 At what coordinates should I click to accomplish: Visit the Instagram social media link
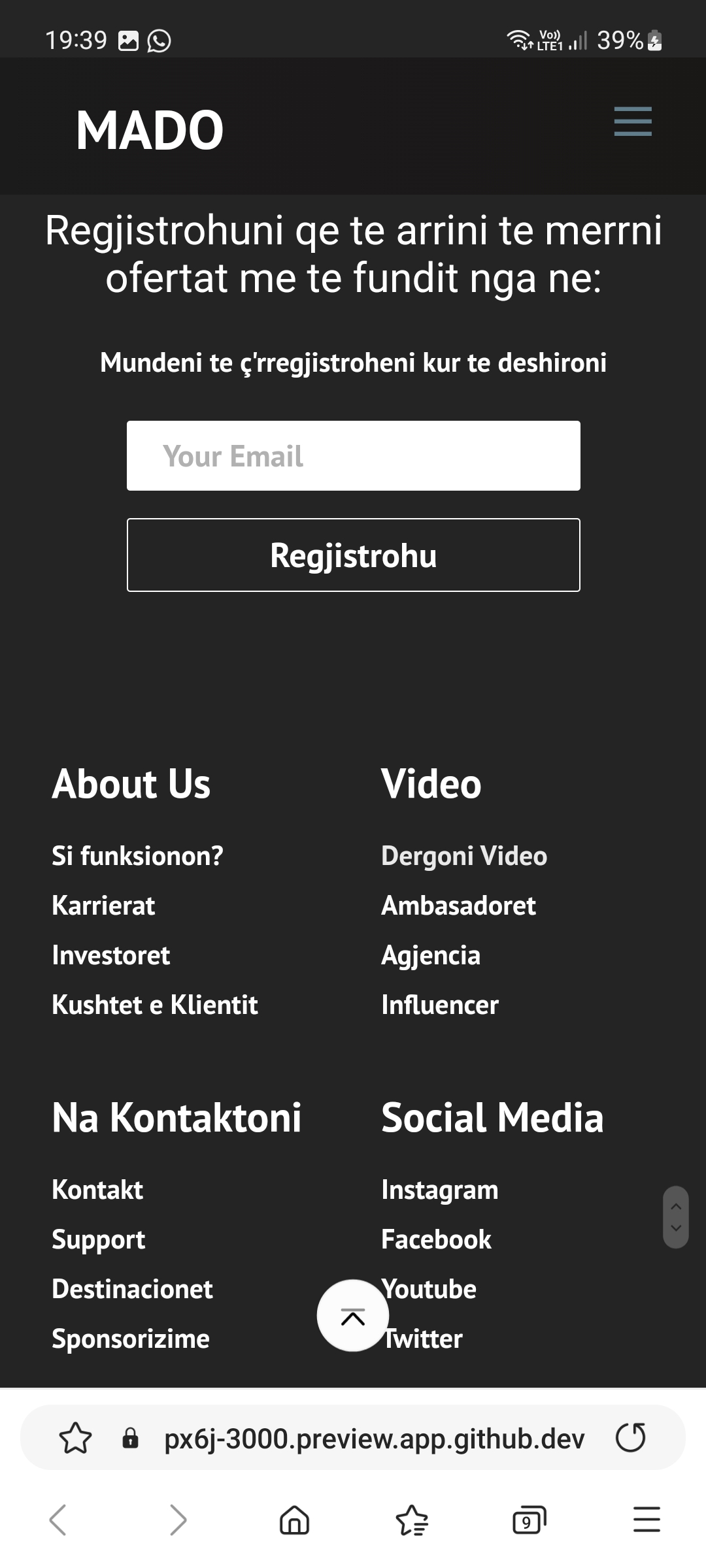(x=439, y=1190)
